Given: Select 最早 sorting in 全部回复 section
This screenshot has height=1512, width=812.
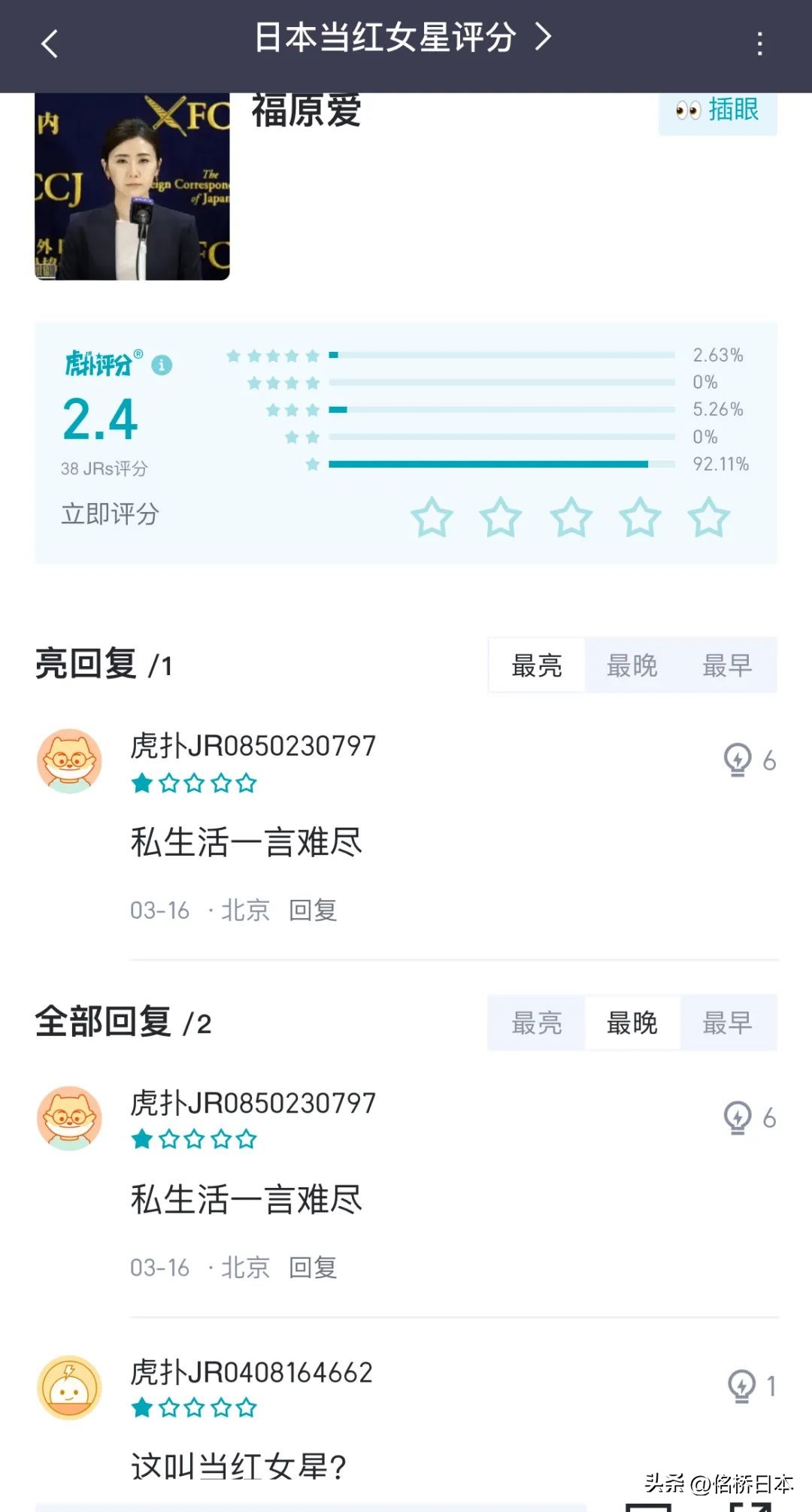Looking at the screenshot, I should pyautogui.click(x=729, y=1022).
